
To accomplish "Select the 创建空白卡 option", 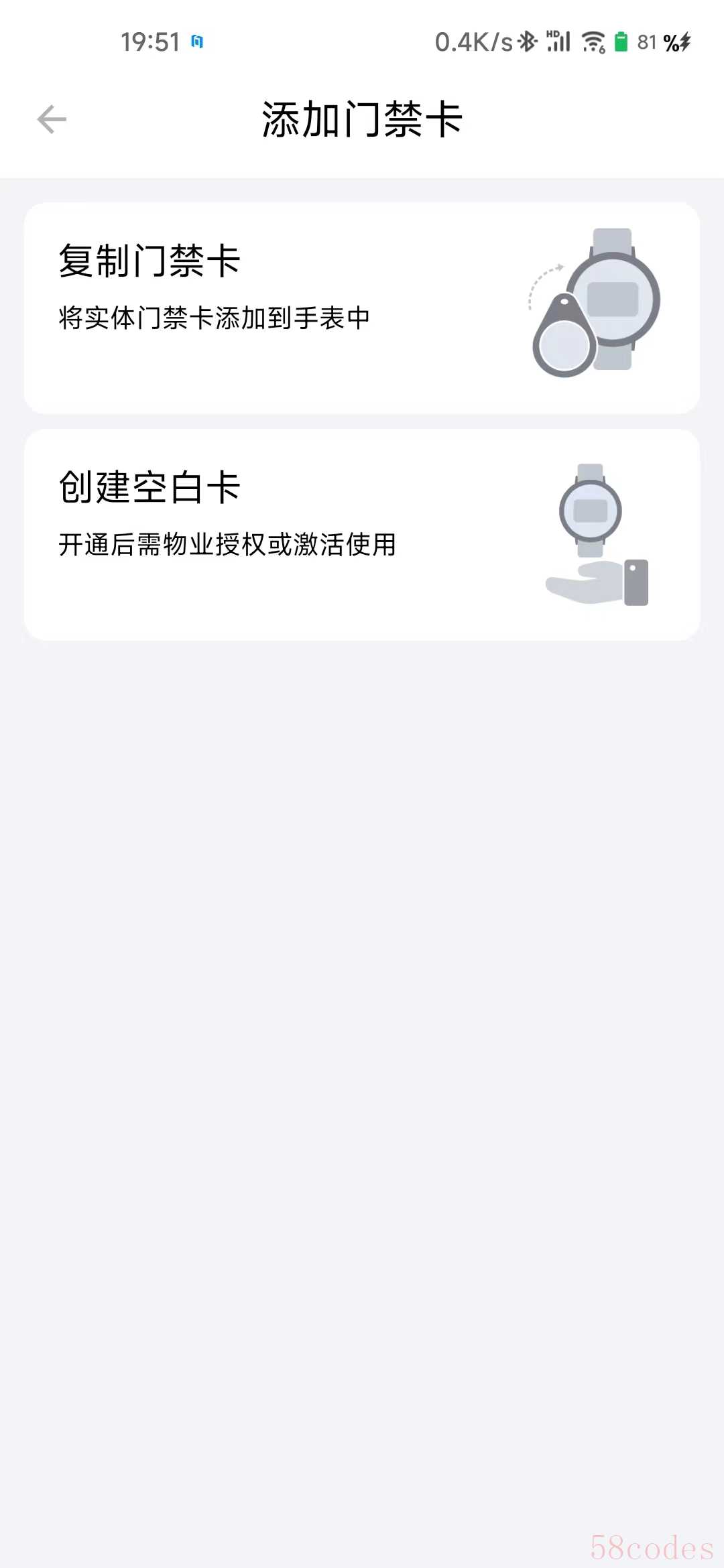I will [x=362, y=534].
